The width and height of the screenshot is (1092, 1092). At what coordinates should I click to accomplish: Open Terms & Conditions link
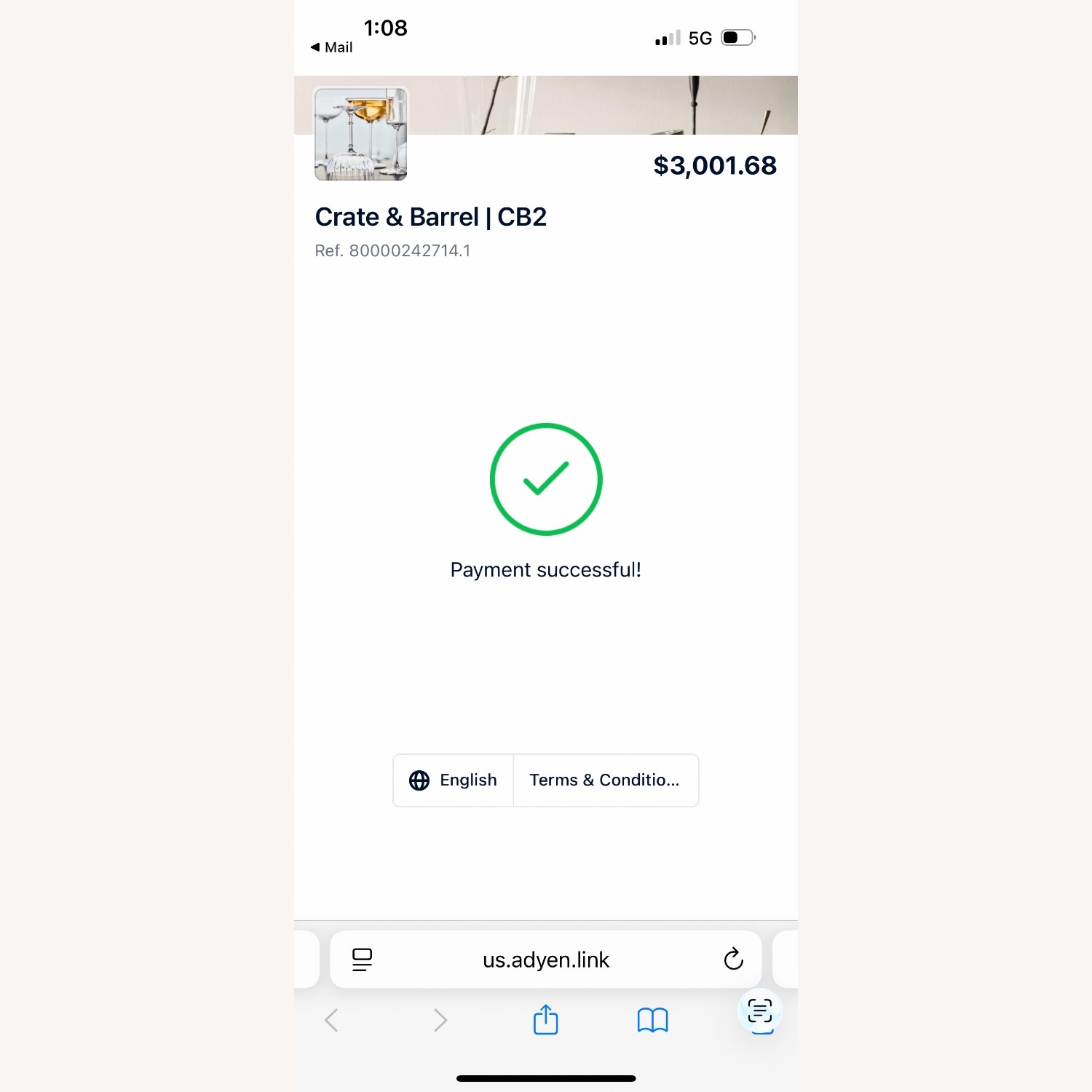click(x=604, y=780)
